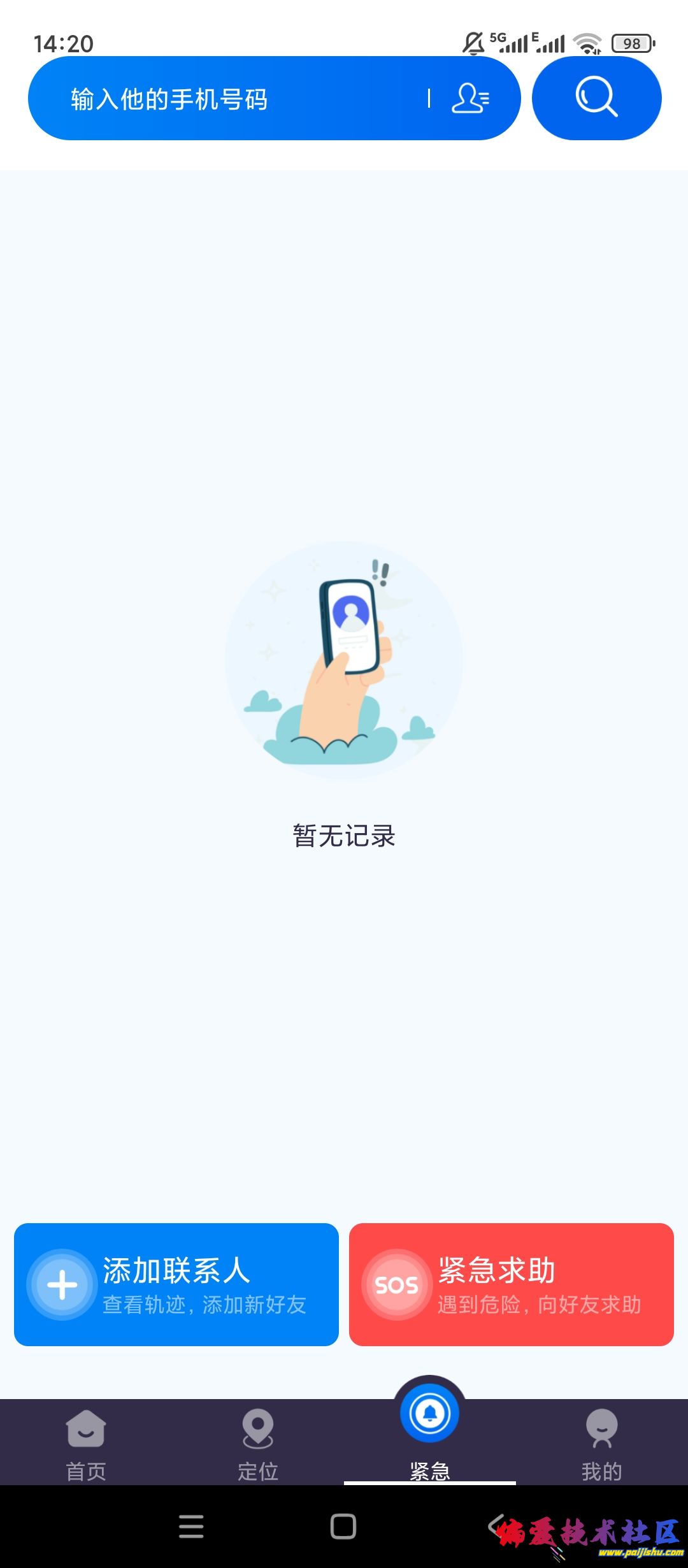Click the phone number input field

223,98
